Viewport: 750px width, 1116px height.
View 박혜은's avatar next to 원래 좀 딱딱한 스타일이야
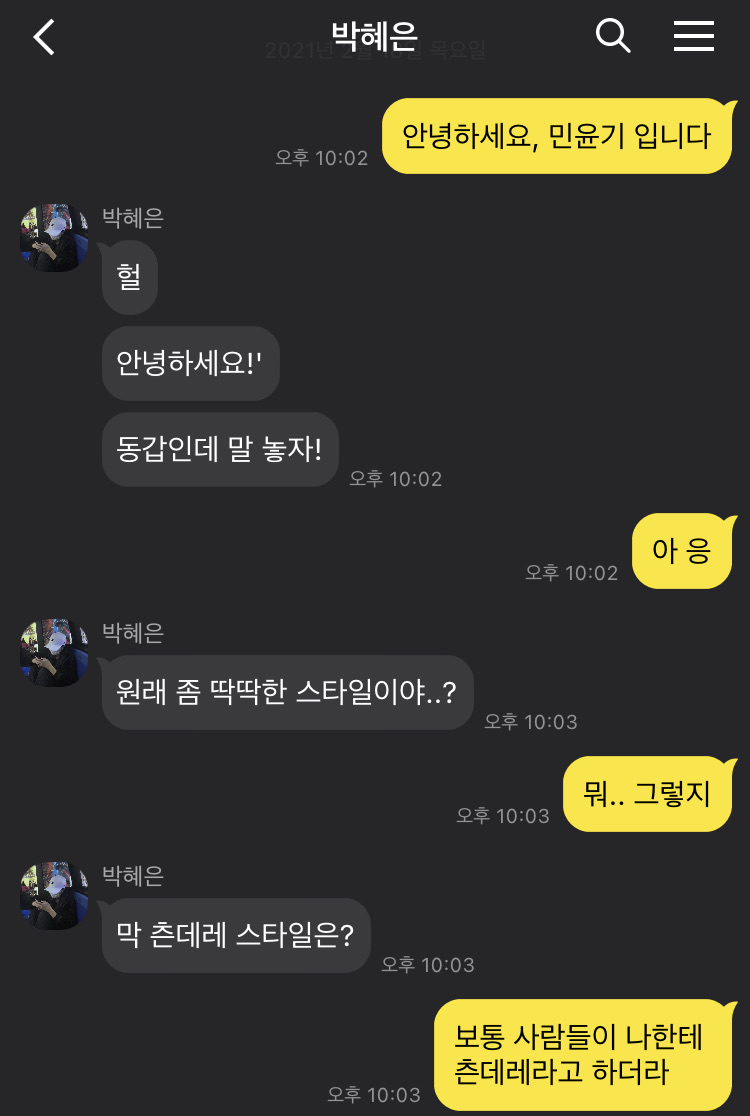(54, 652)
